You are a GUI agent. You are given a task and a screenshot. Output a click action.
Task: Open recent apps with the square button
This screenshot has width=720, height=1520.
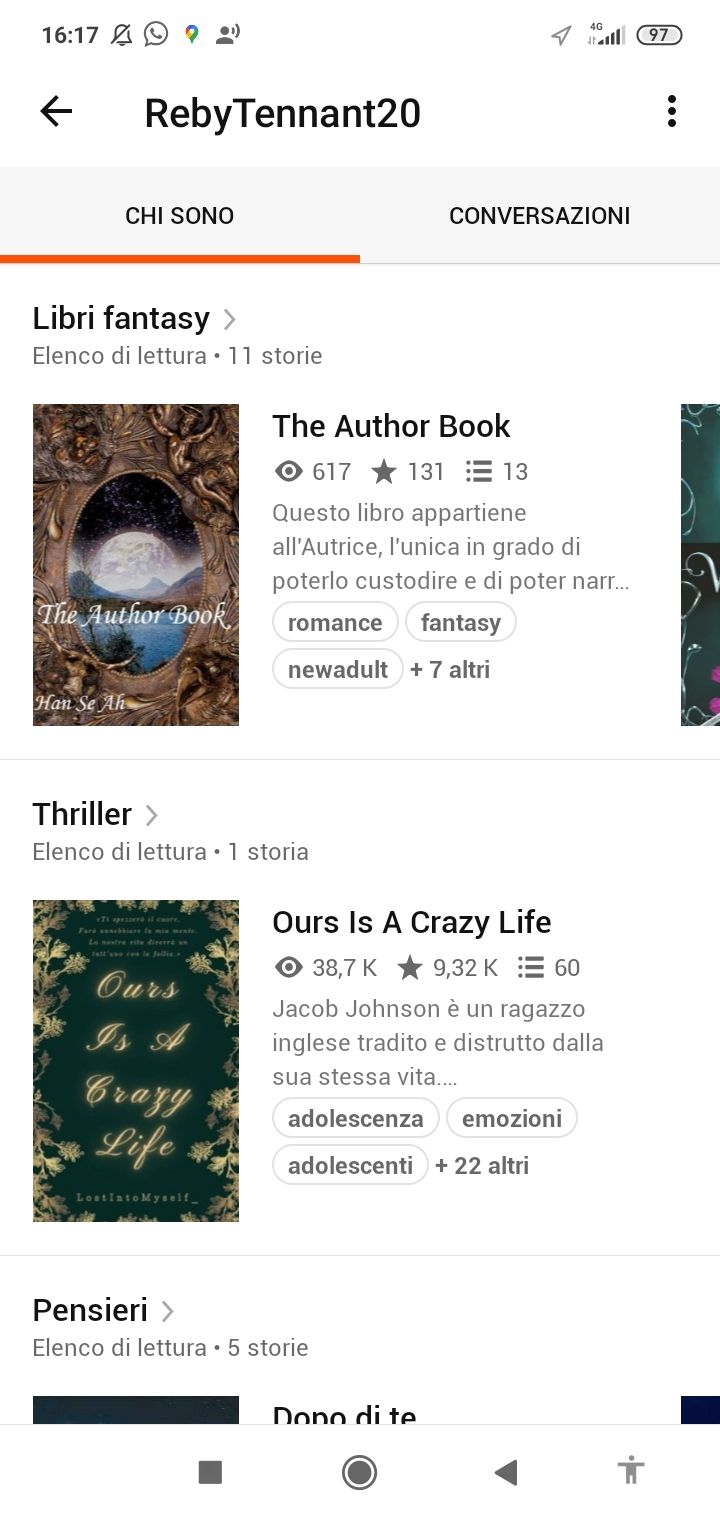pyautogui.click(x=210, y=1472)
